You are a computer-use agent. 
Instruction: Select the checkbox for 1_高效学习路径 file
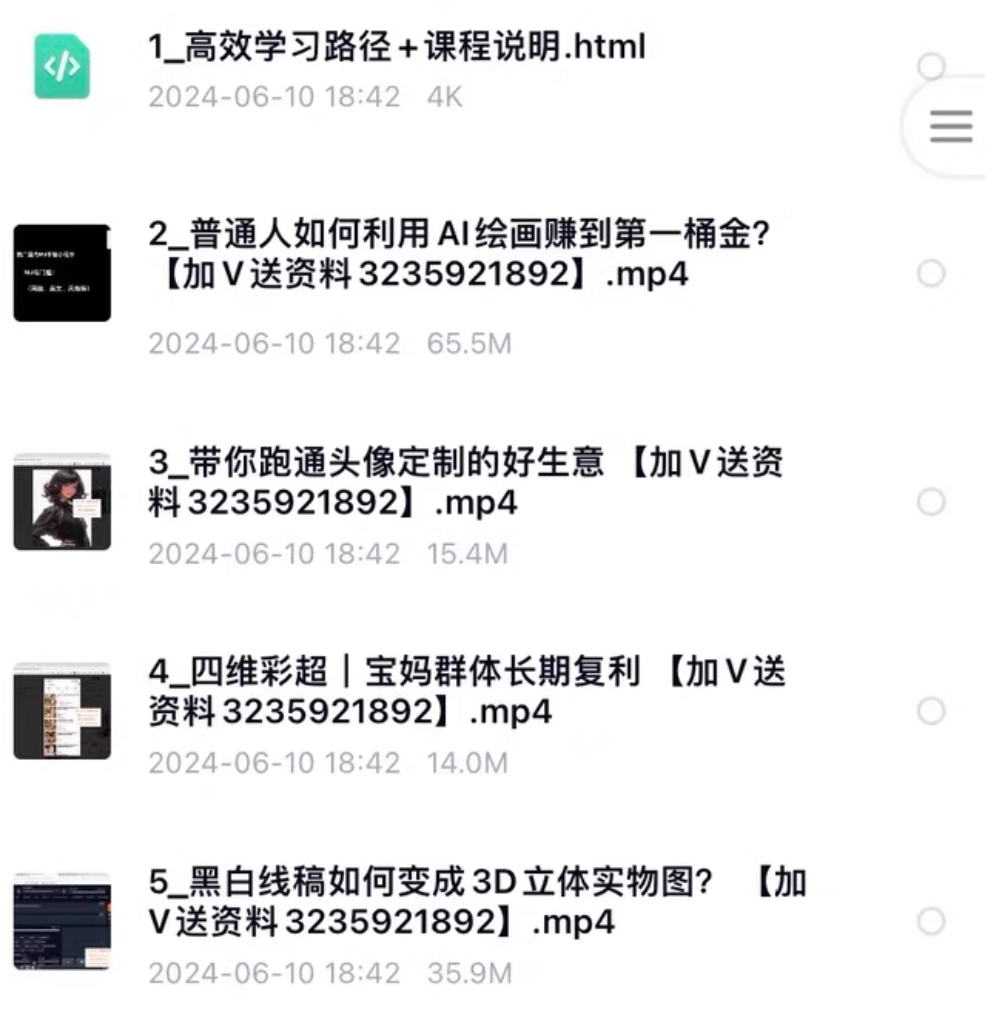tap(931, 67)
